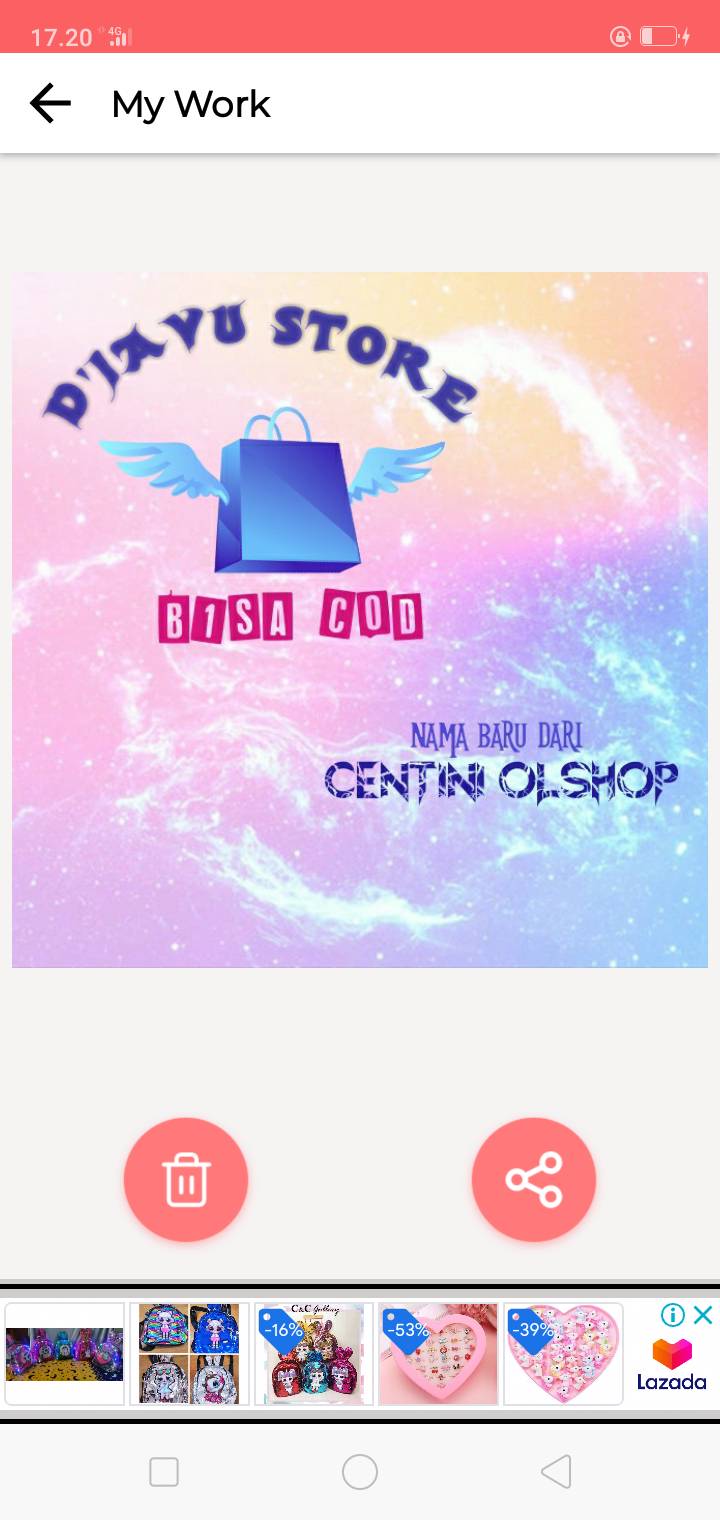720x1520 pixels.
Task: Go to the system home screen
Action: pyautogui.click(x=360, y=1472)
